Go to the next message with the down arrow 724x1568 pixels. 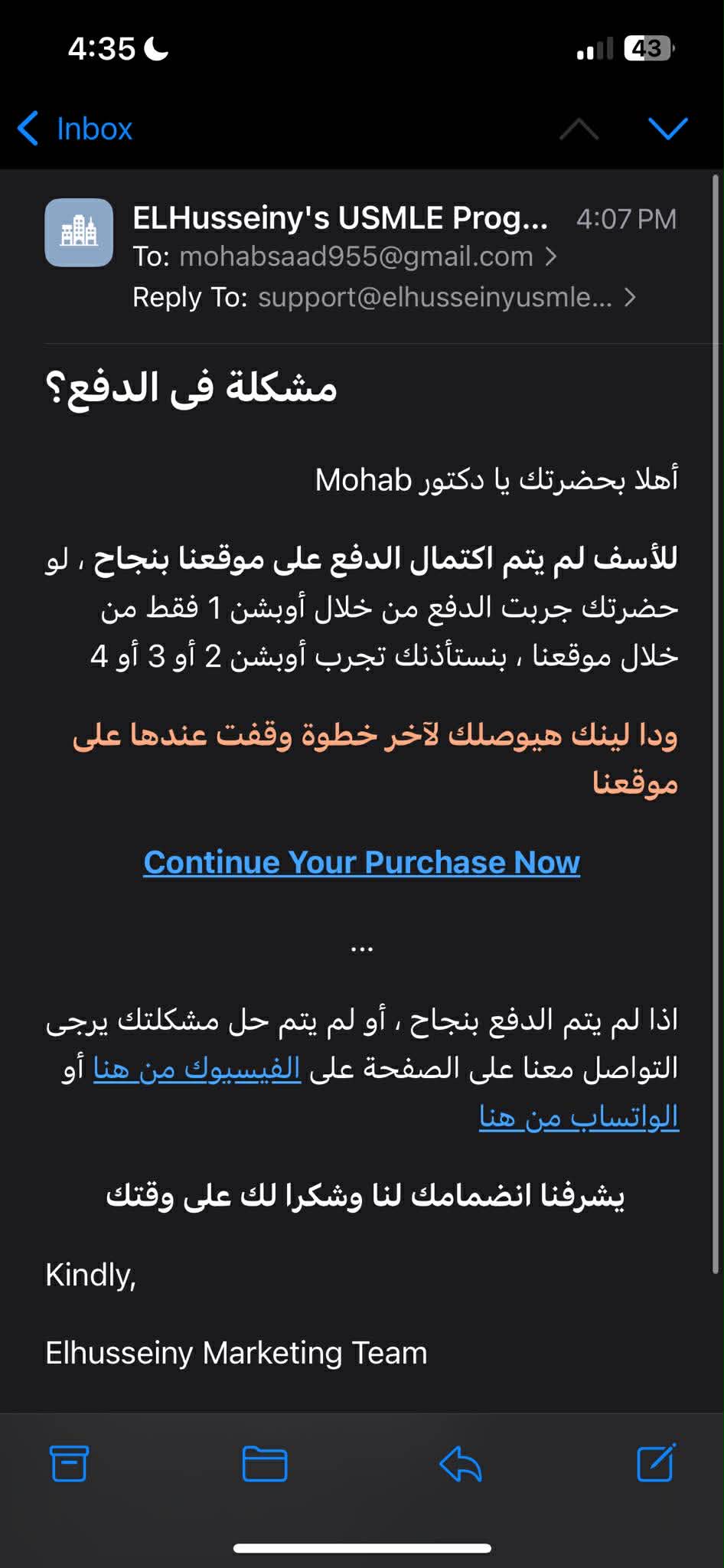667,129
